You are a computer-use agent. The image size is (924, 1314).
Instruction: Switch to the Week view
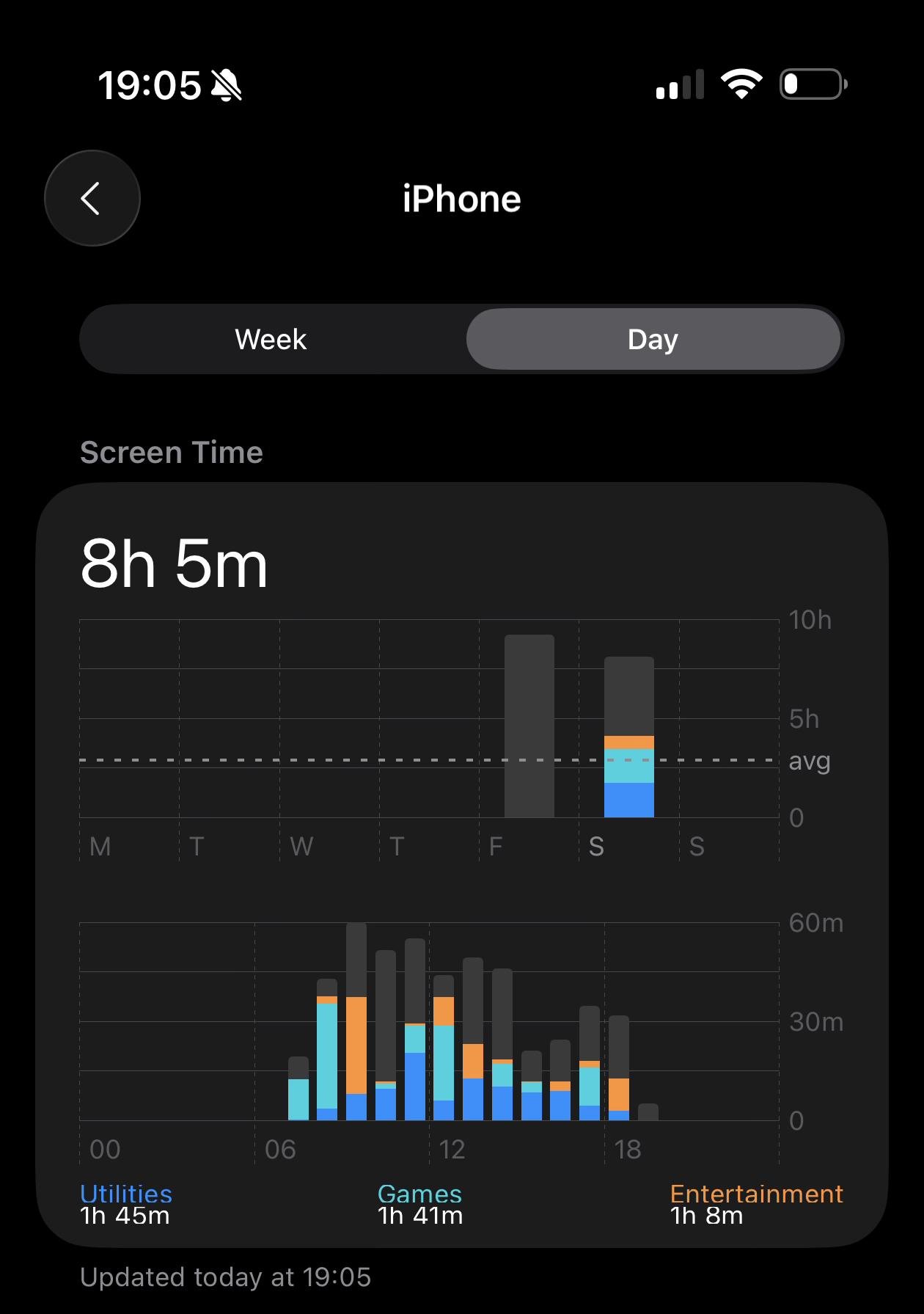click(271, 340)
